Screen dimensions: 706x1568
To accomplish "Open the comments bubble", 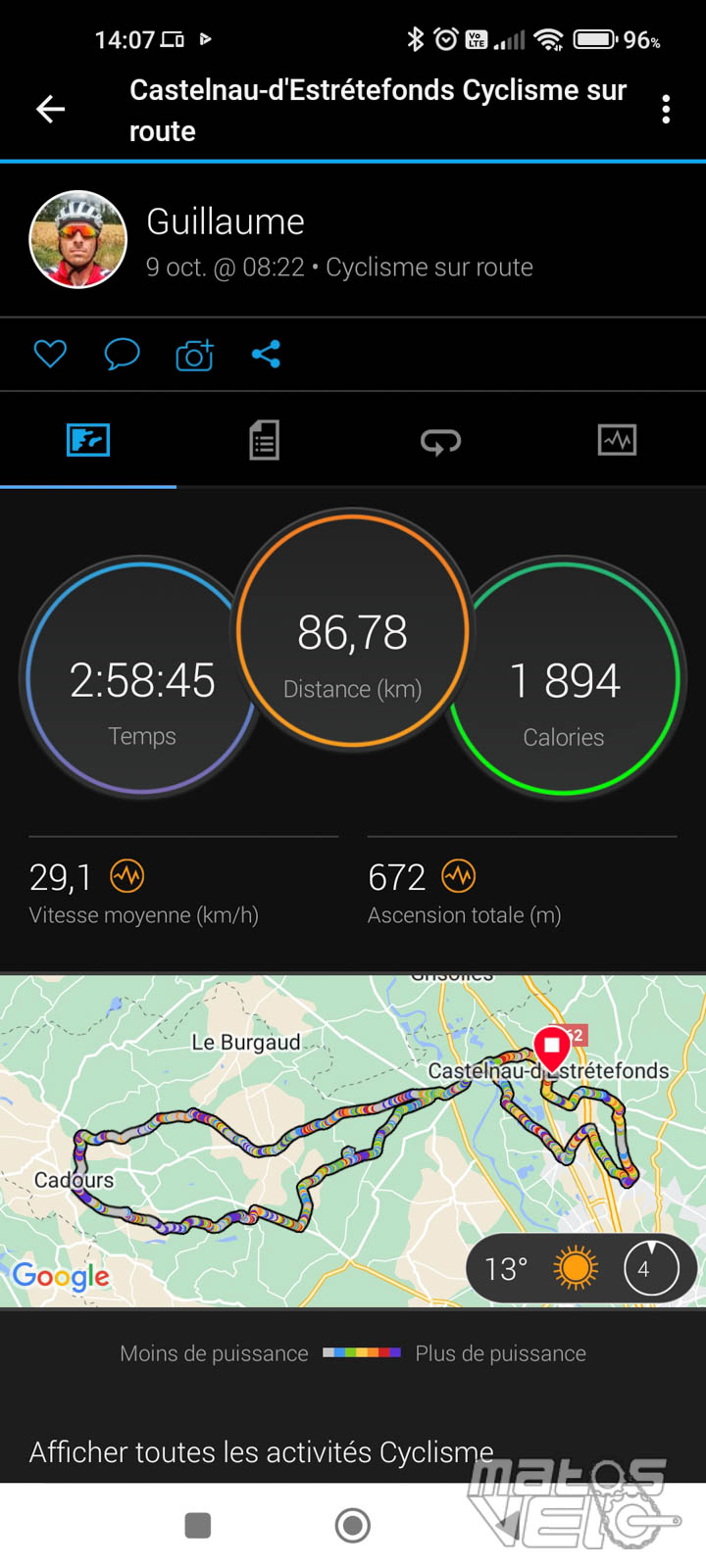I will point(122,354).
